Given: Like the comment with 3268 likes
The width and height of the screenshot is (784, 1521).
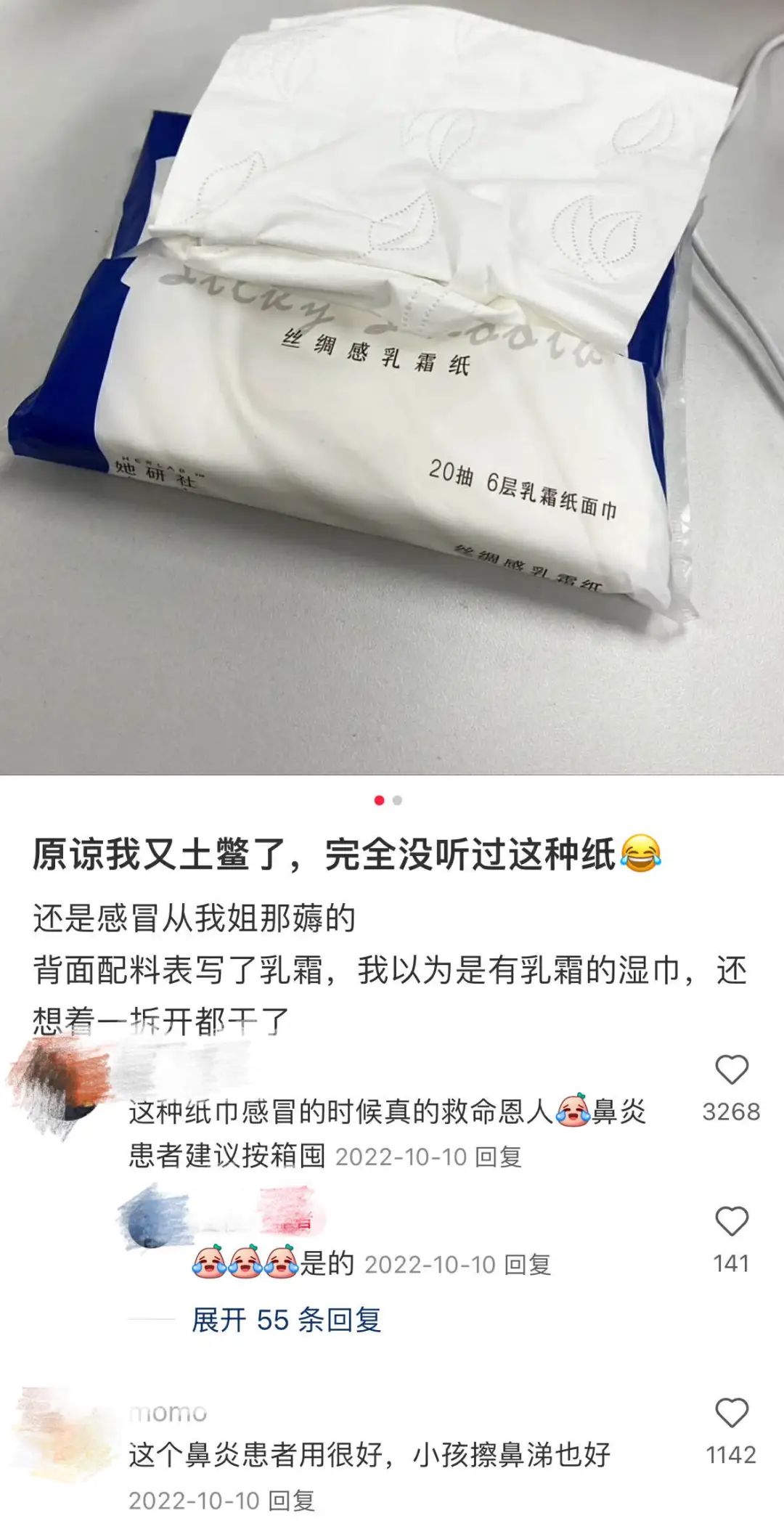Looking at the screenshot, I should tap(731, 1070).
